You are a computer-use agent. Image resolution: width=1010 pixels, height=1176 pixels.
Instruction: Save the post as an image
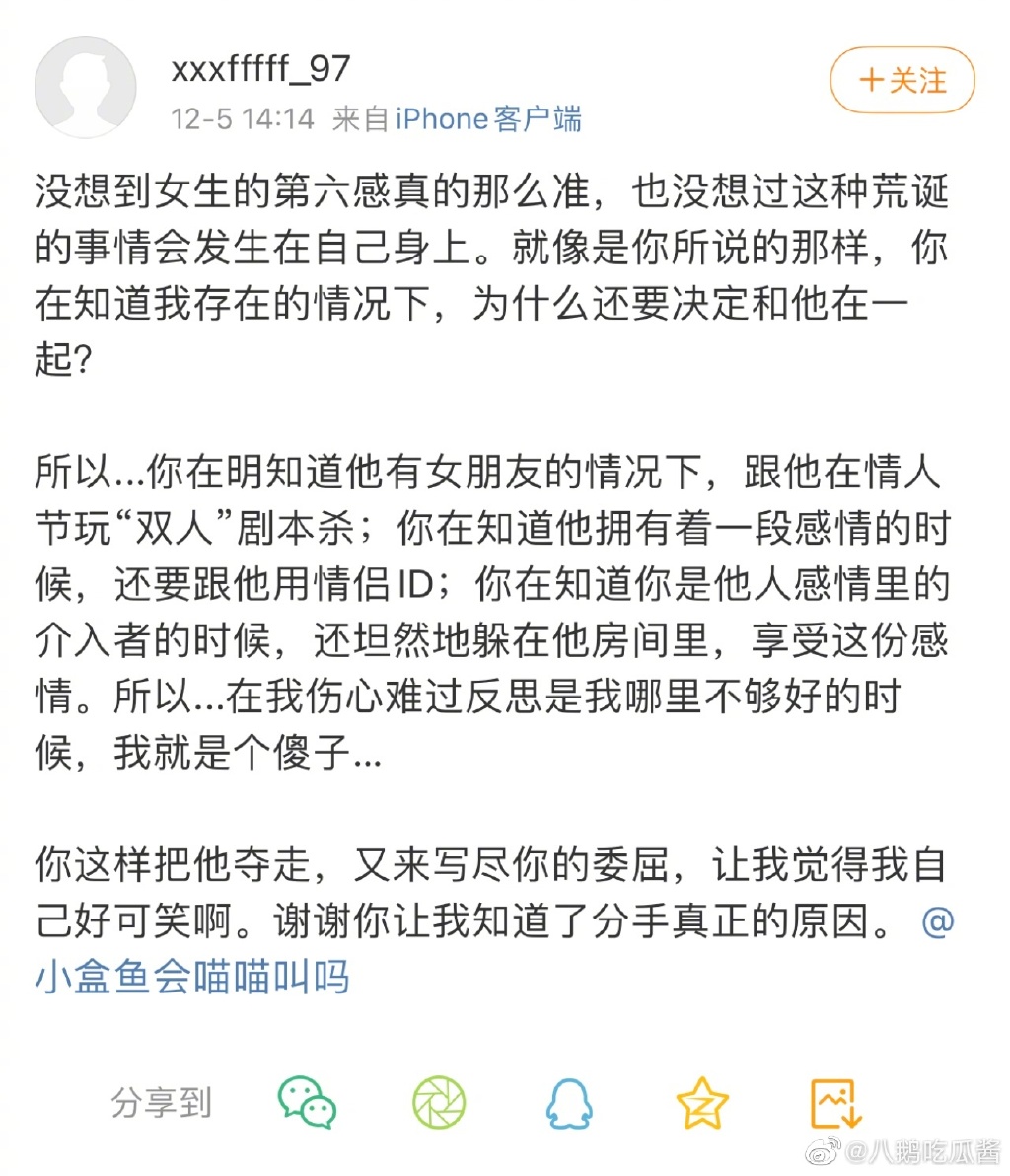click(x=835, y=1102)
